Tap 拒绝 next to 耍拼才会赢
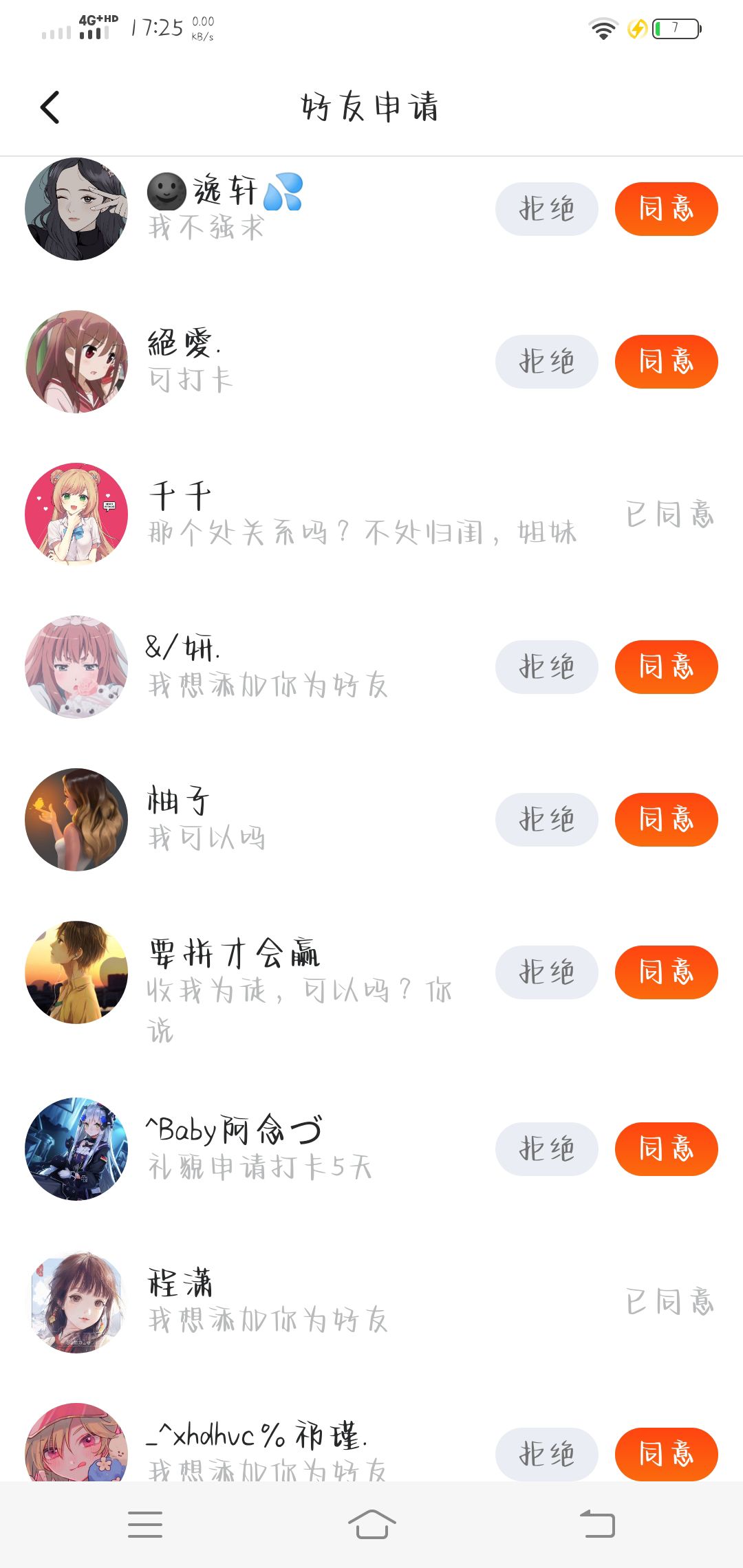743x1568 pixels. coord(546,972)
